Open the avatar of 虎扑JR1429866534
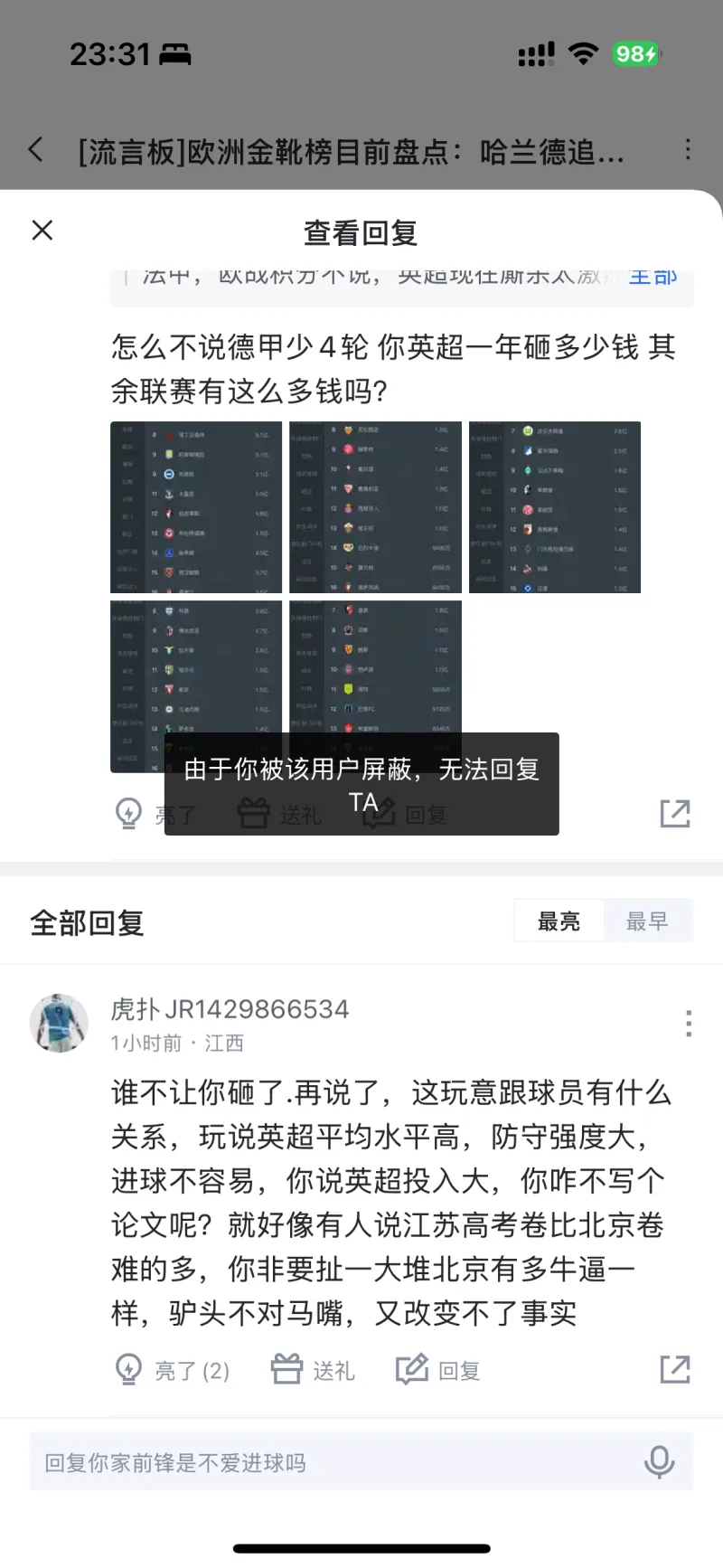Viewport: 723px width, 1568px height. point(60,1024)
